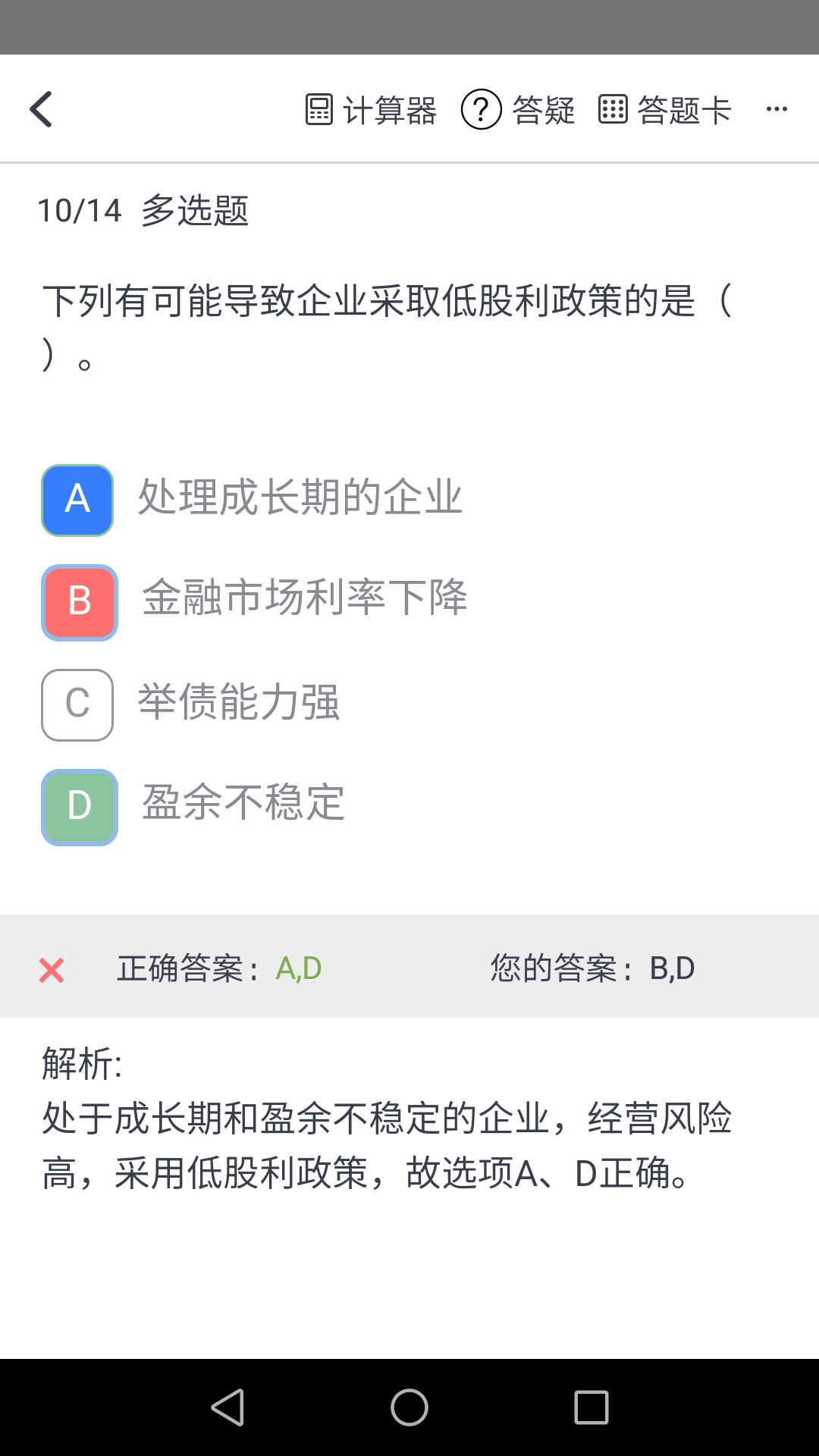Open system recent apps
This screenshot has width=819, height=1456.
(x=591, y=1407)
